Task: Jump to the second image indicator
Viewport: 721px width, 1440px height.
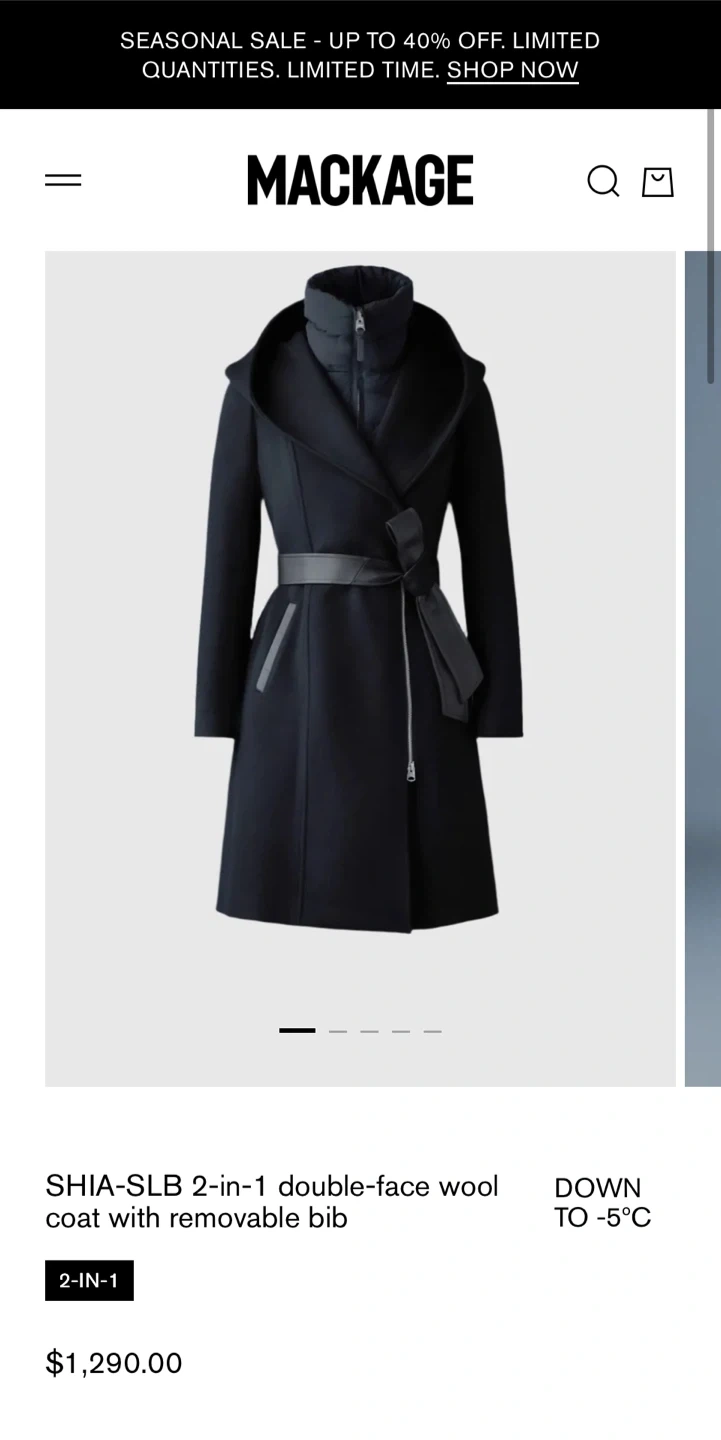Action: coord(338,1030)
